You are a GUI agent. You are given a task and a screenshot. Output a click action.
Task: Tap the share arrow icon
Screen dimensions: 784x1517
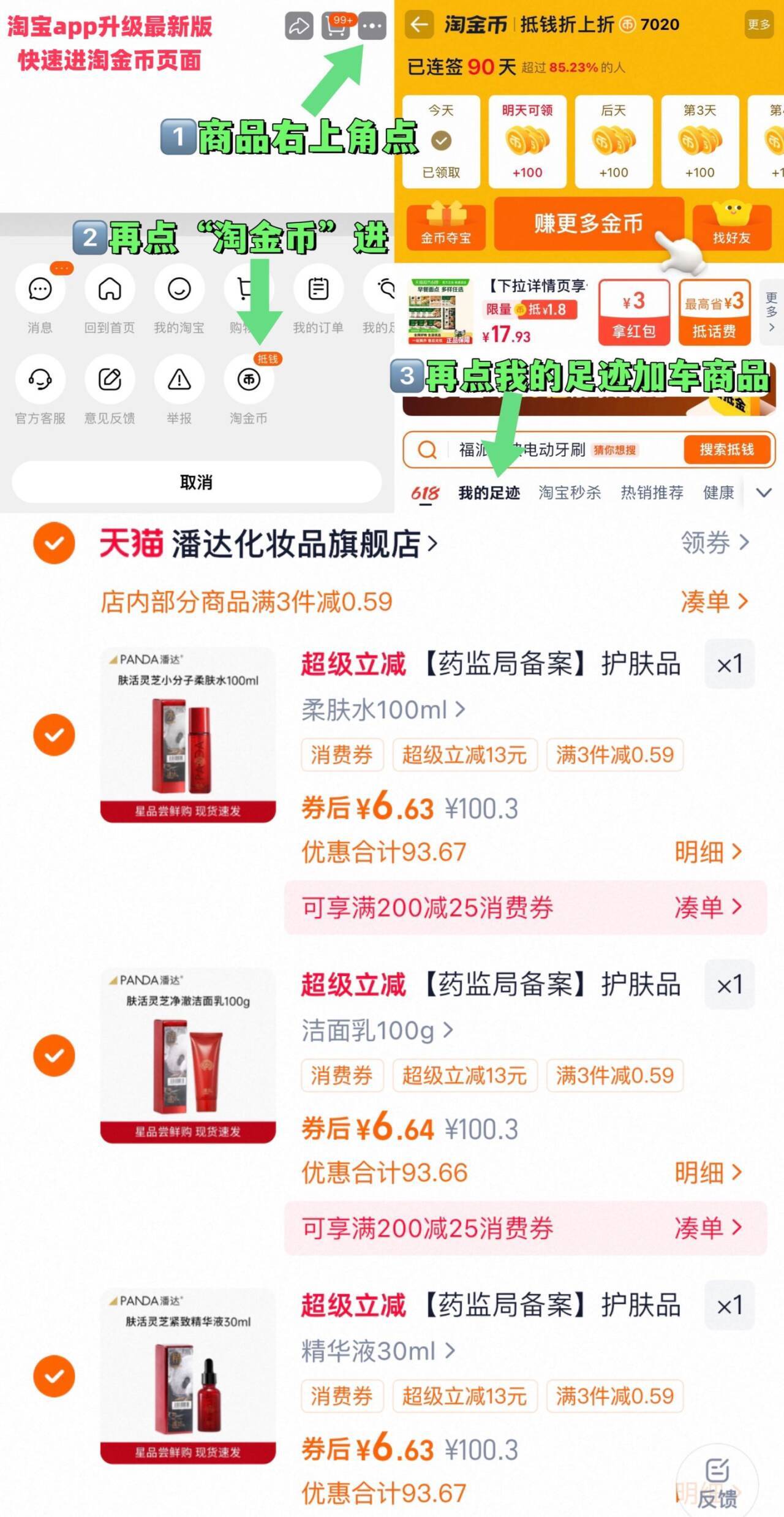(298, 26)
